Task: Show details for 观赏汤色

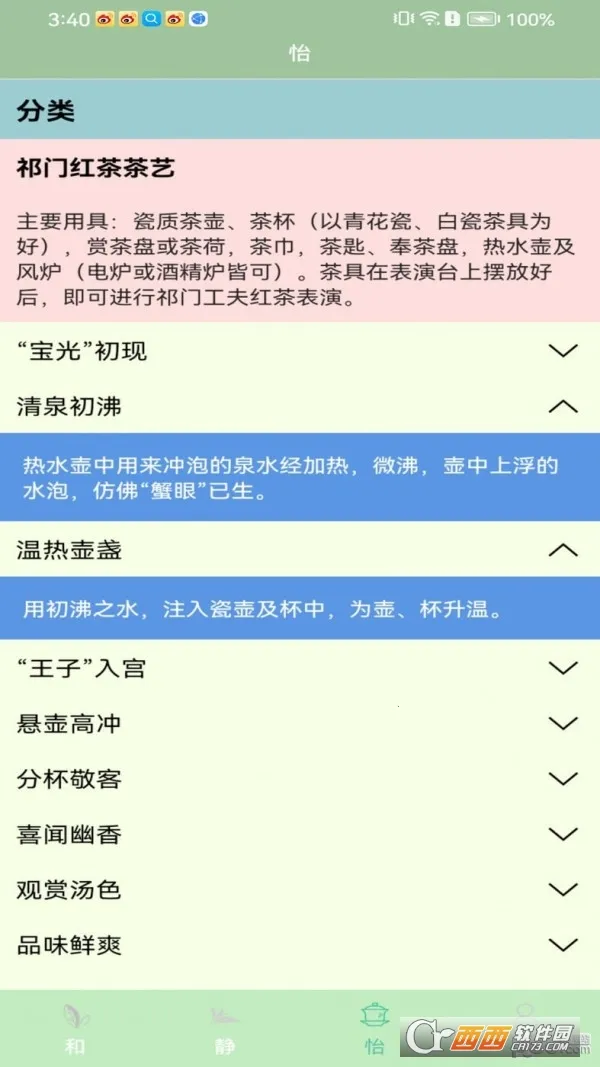Action: click(x=563, y=889)
